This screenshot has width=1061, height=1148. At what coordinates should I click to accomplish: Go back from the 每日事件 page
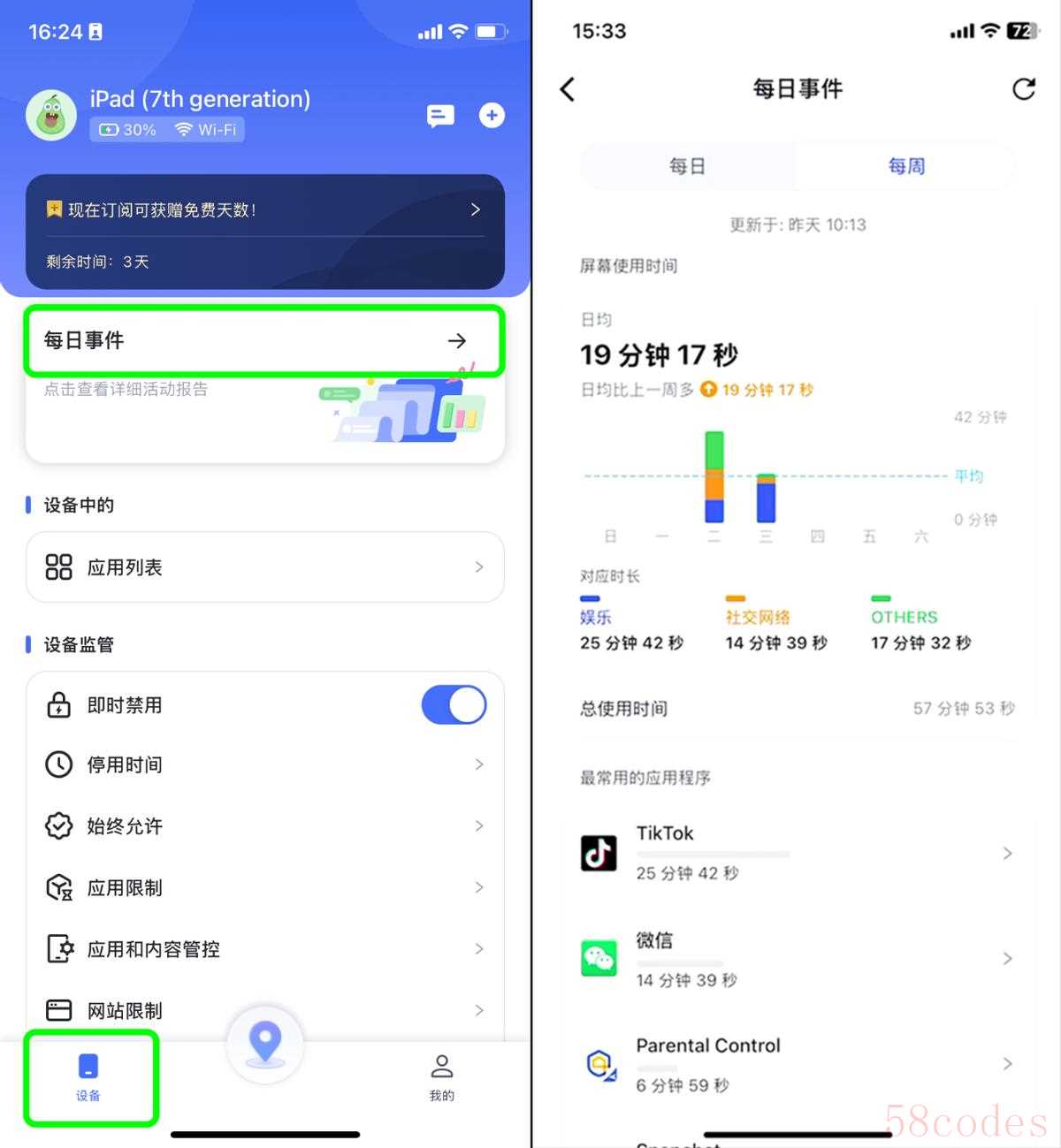pyautogui.click(x=568, y=89)
